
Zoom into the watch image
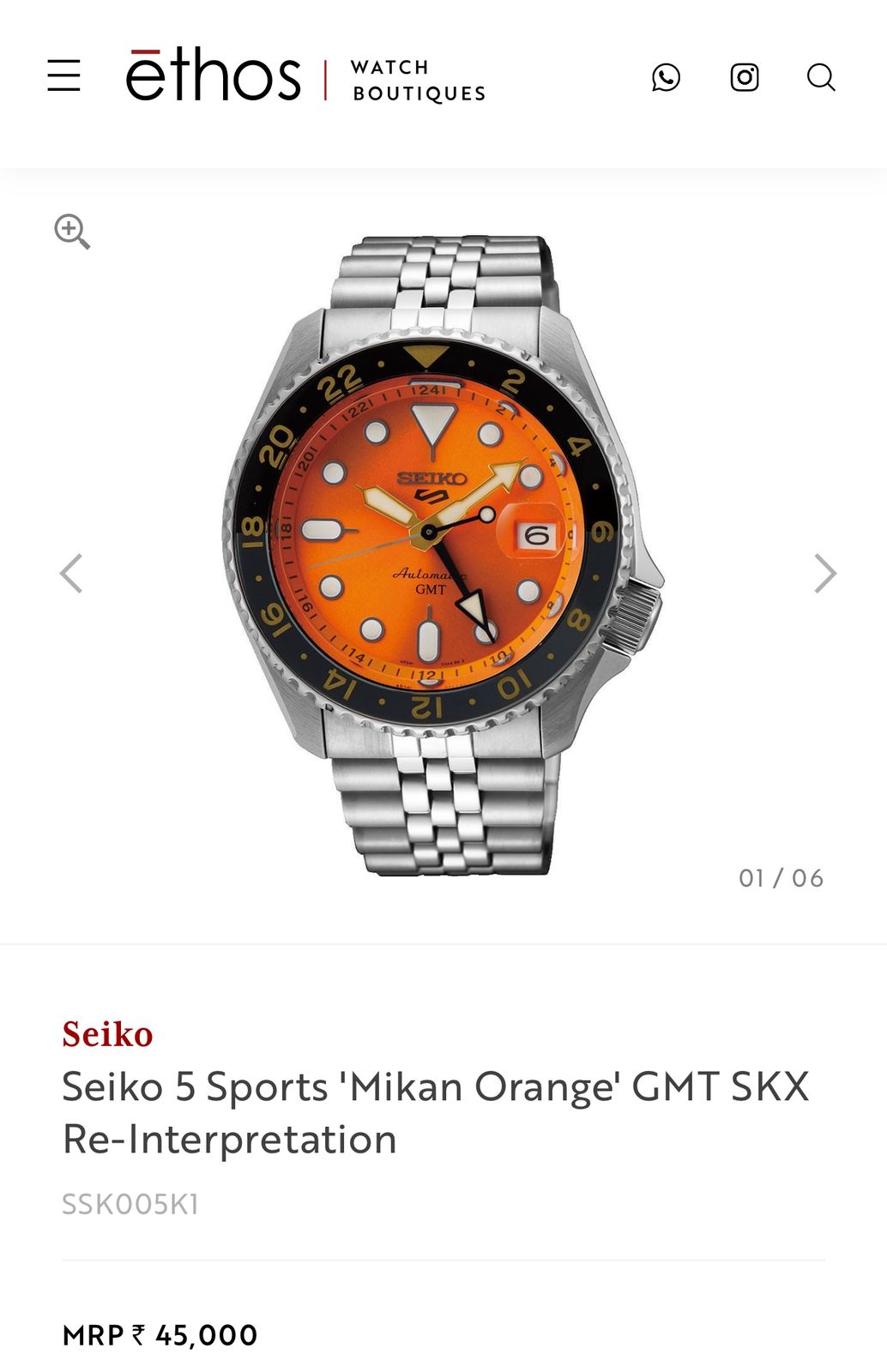click(x=72, y=232)
